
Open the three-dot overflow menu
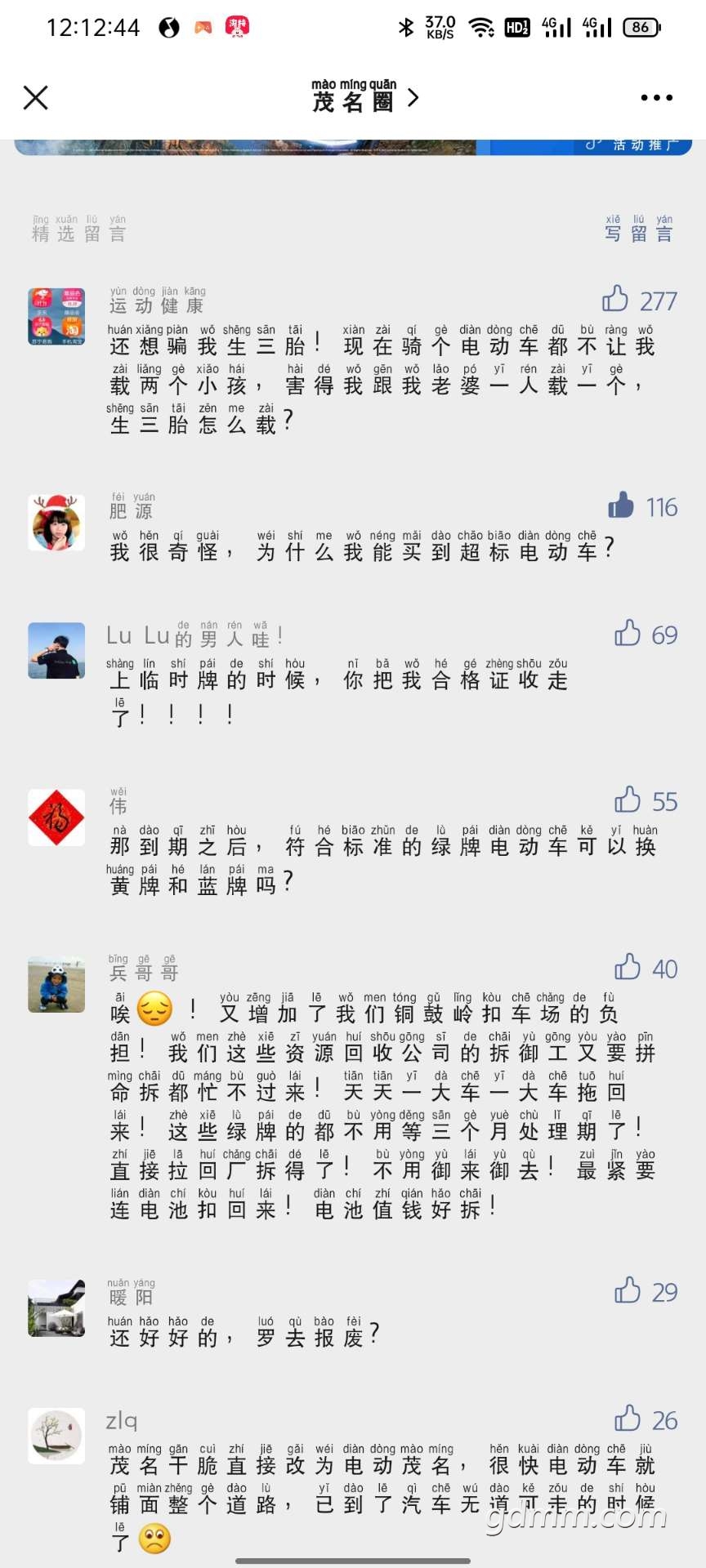[656, 98]
